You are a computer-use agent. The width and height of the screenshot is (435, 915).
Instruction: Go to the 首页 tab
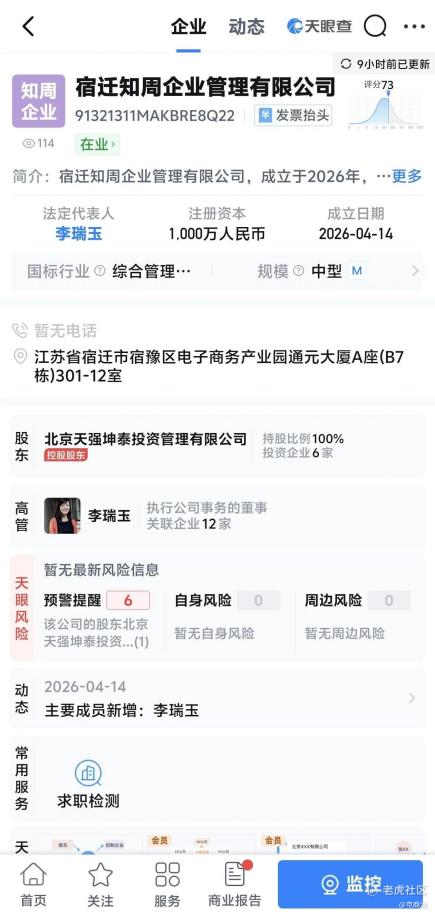point(33,885)
